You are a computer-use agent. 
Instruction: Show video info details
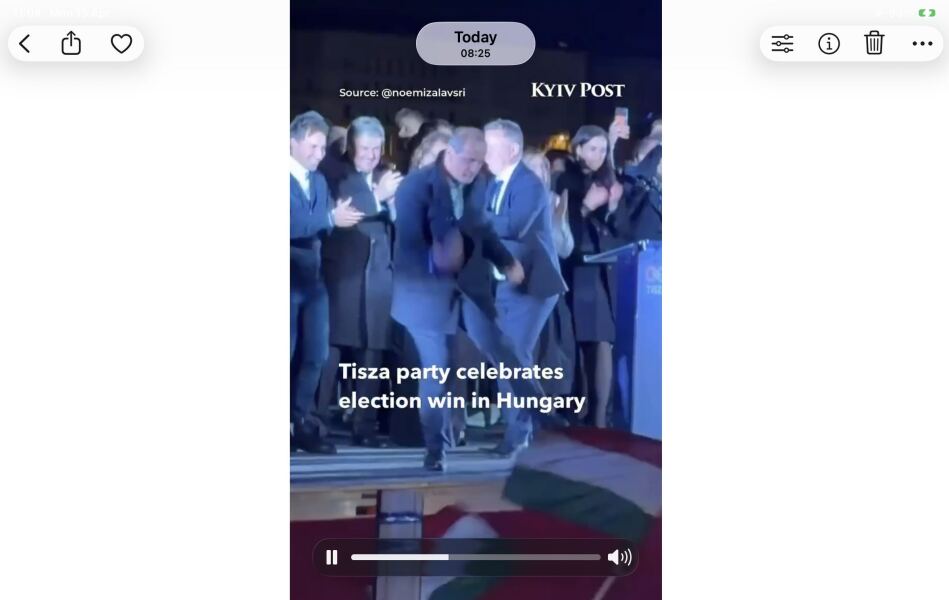pyautogui.click(x=829, y=44)
